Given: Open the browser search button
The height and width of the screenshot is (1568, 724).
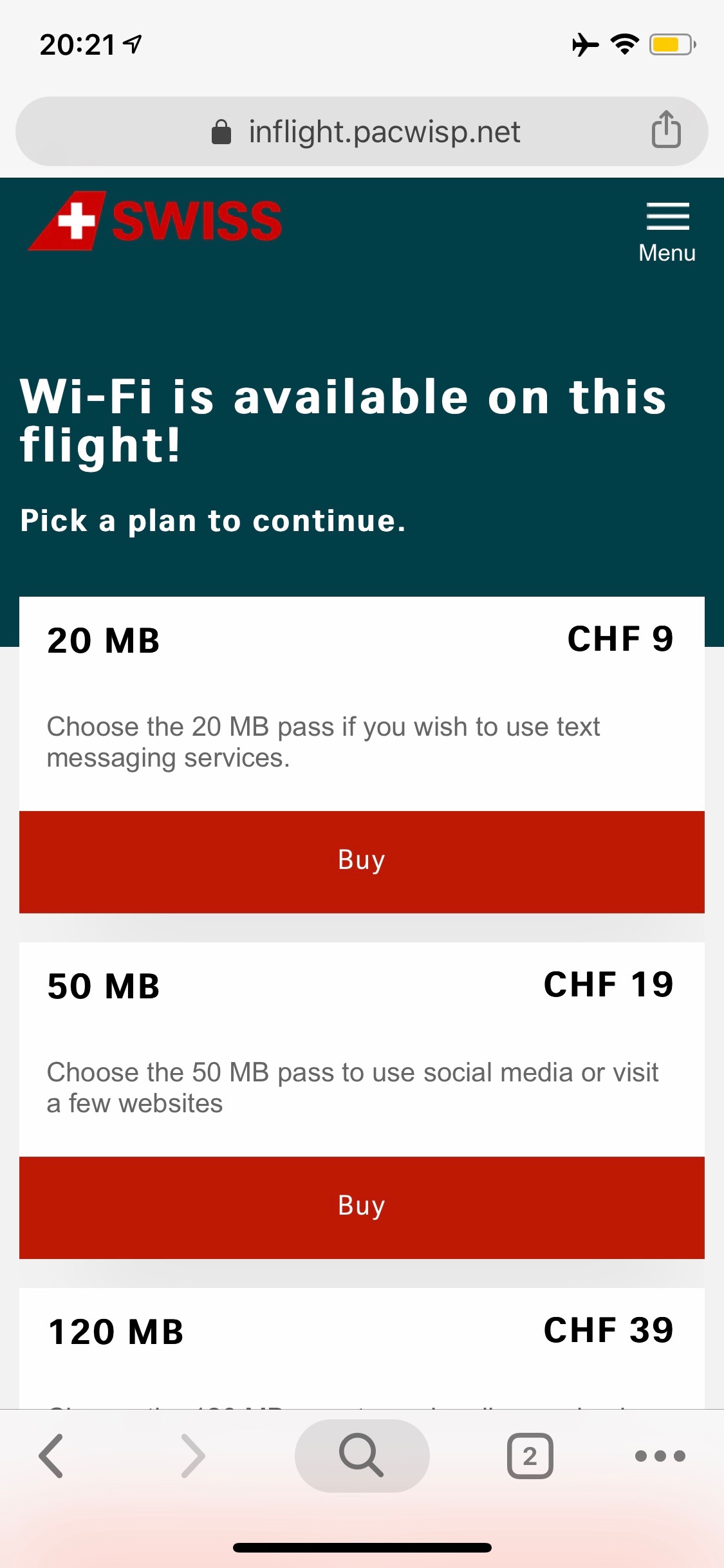Looking at the screenshot, I should 362,1455.
